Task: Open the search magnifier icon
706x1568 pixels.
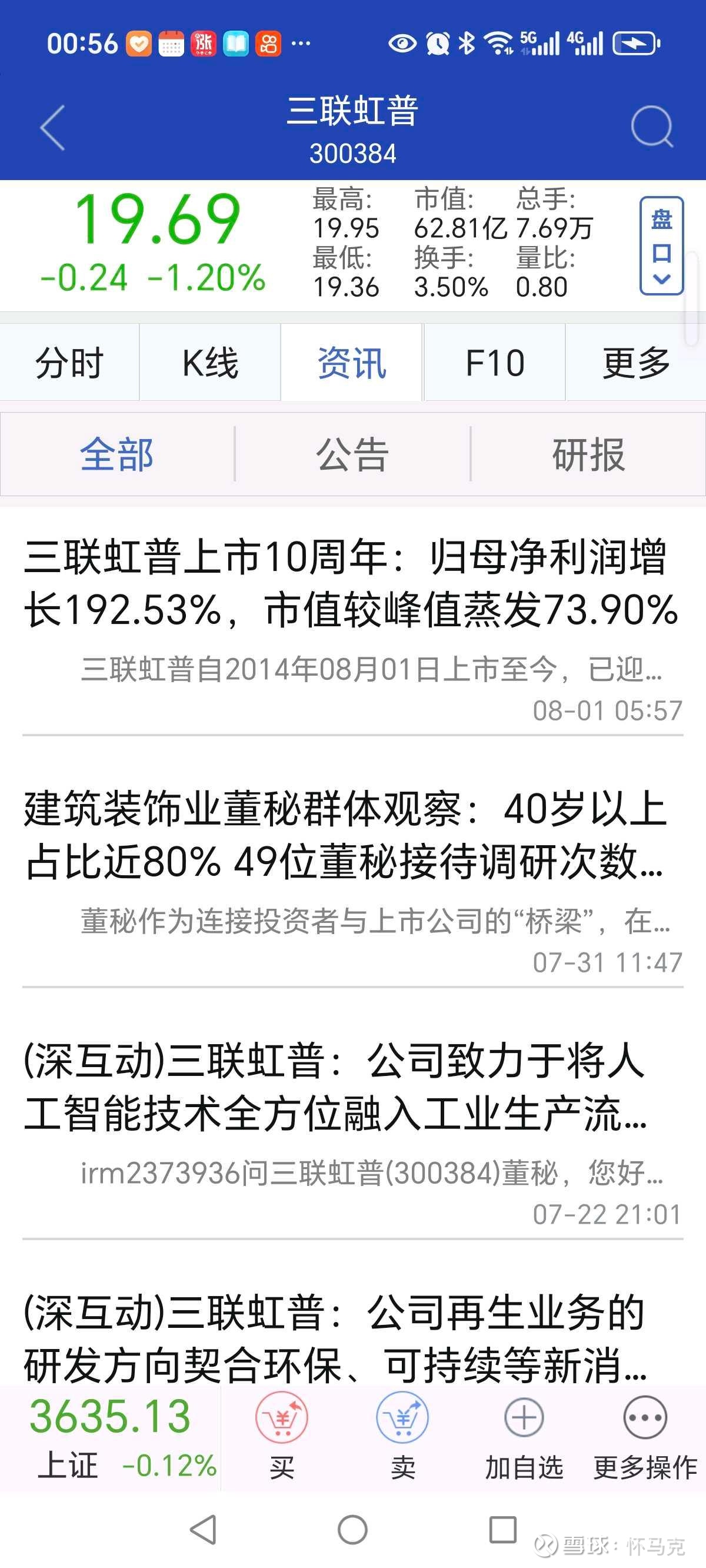Action: coord(652,127)
